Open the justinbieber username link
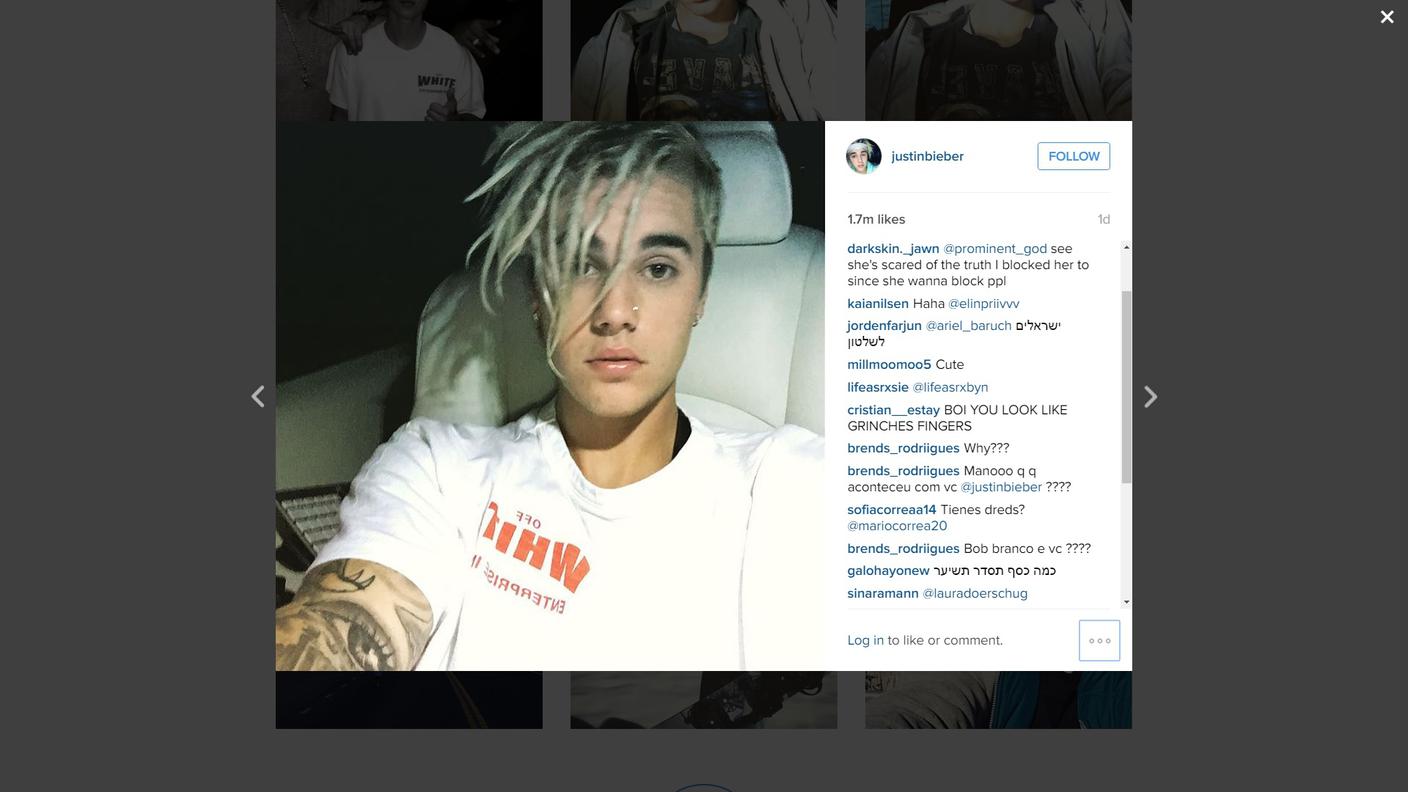The image size is (1408, 792). coord(927,156)
